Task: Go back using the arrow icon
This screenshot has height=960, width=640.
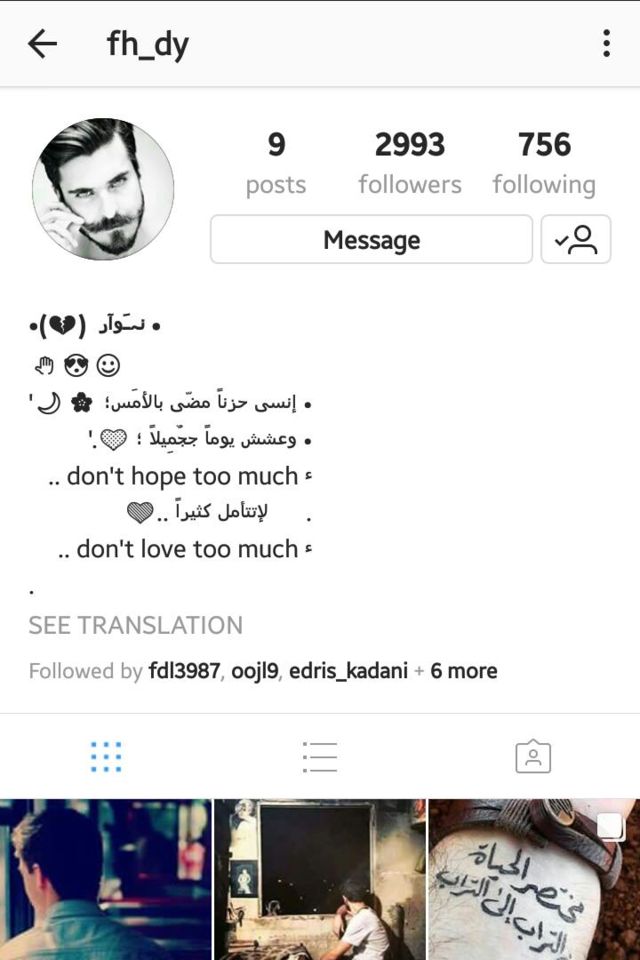Action: coord(42,44)
